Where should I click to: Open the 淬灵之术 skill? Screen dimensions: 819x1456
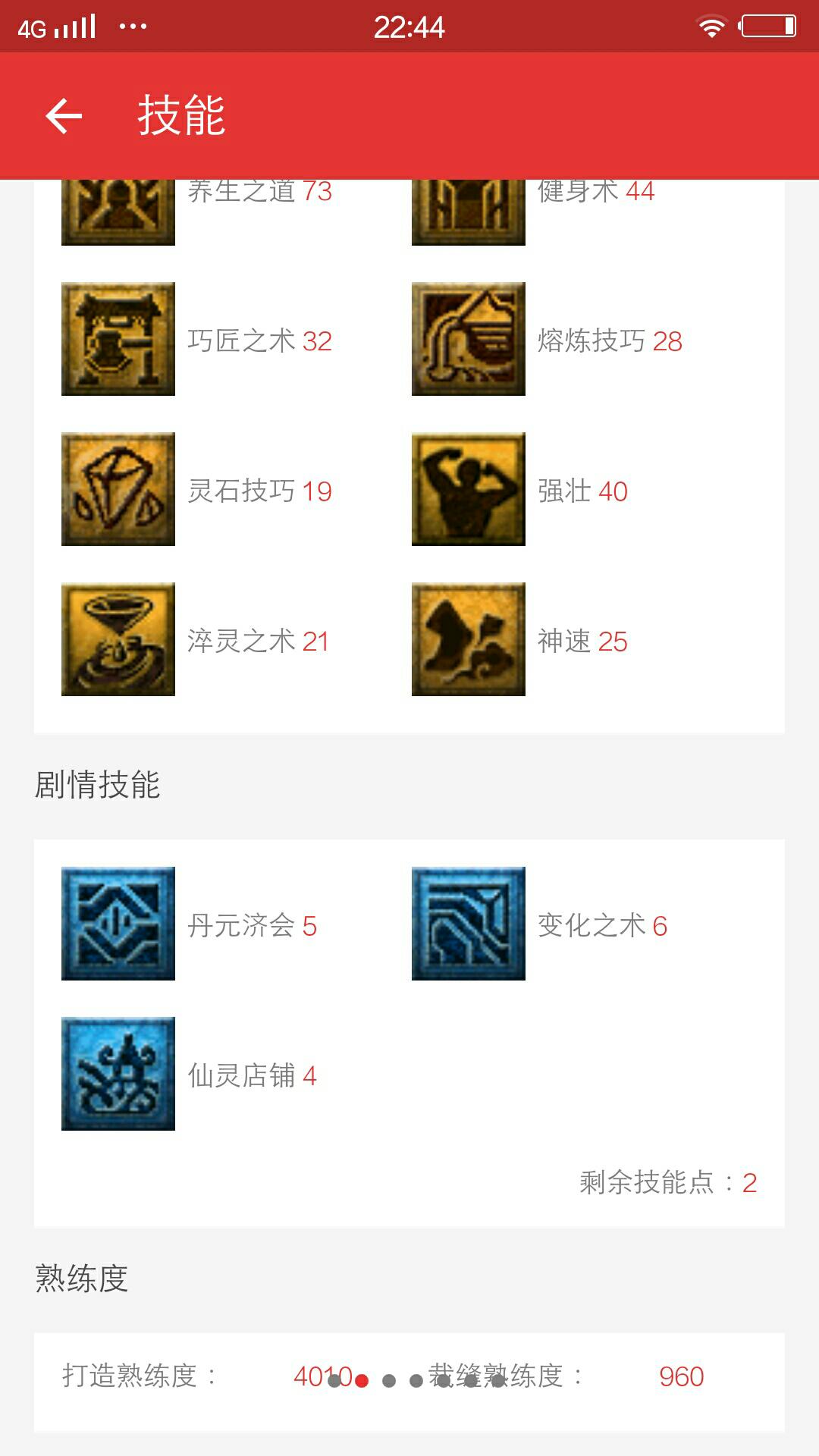tap(118, 639)
